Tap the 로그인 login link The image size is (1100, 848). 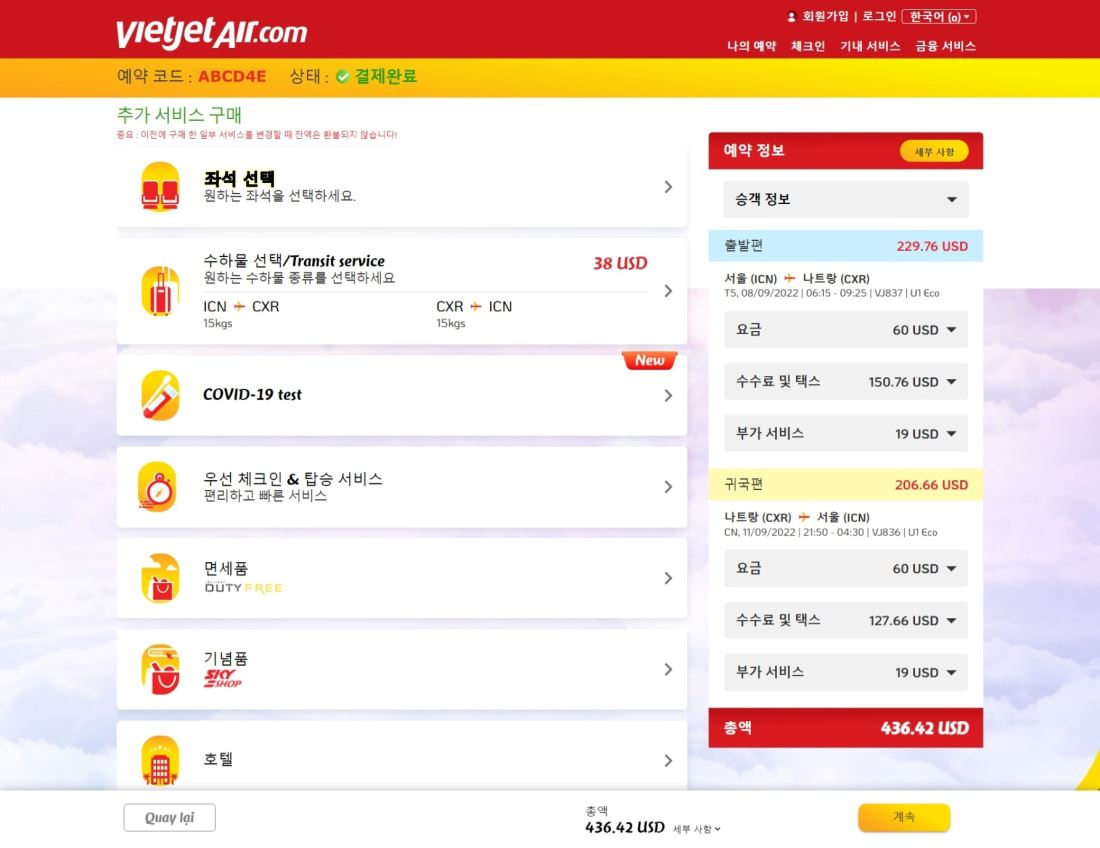879,17
